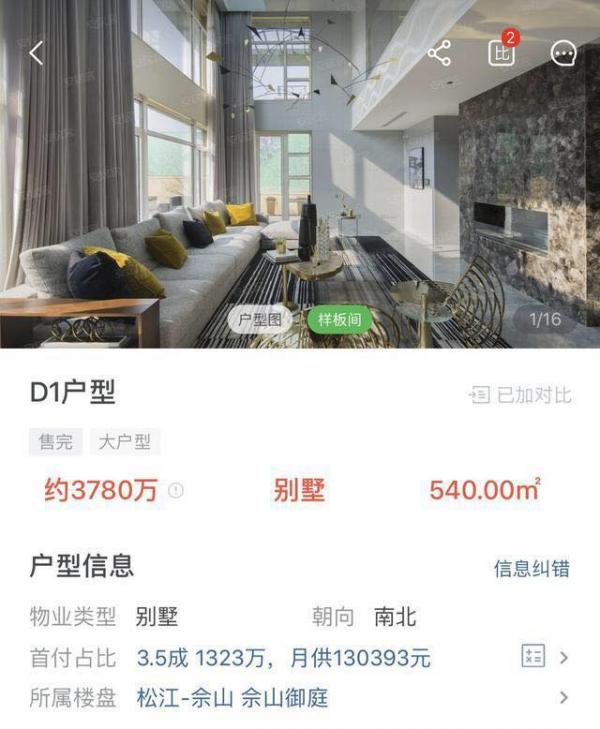The image size is (600, 729).
Task: Open the comparison list icon
Action: pyautogui.click(x=502, y=53)
